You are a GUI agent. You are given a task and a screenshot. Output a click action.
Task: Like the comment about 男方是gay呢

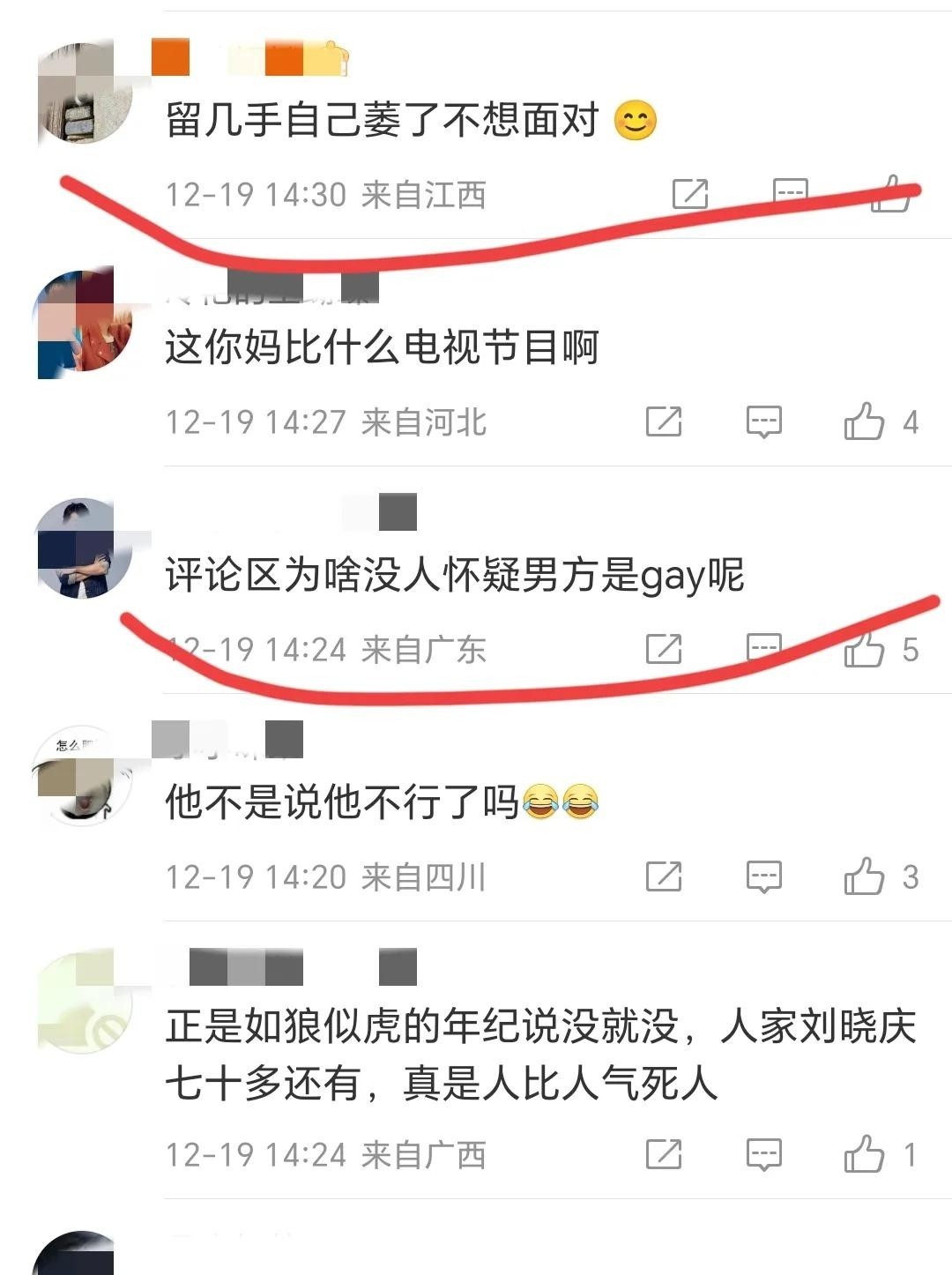pos(865,650)
